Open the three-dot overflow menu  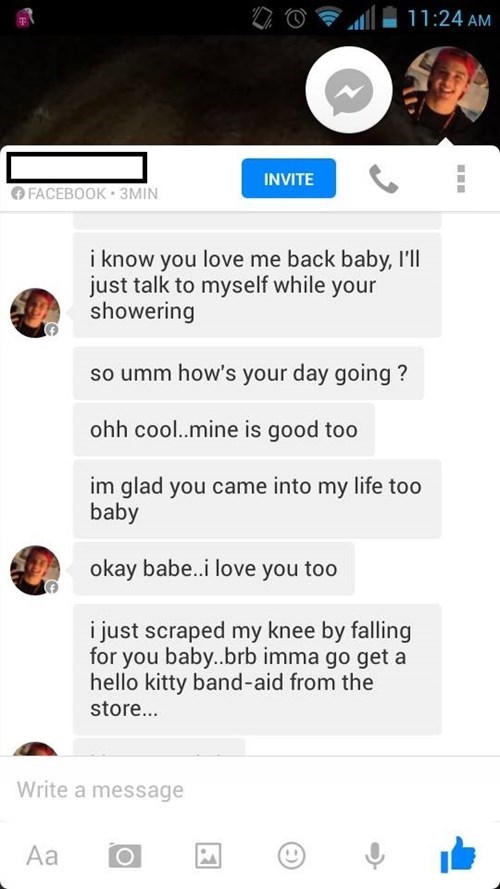(x=461, y=179)
